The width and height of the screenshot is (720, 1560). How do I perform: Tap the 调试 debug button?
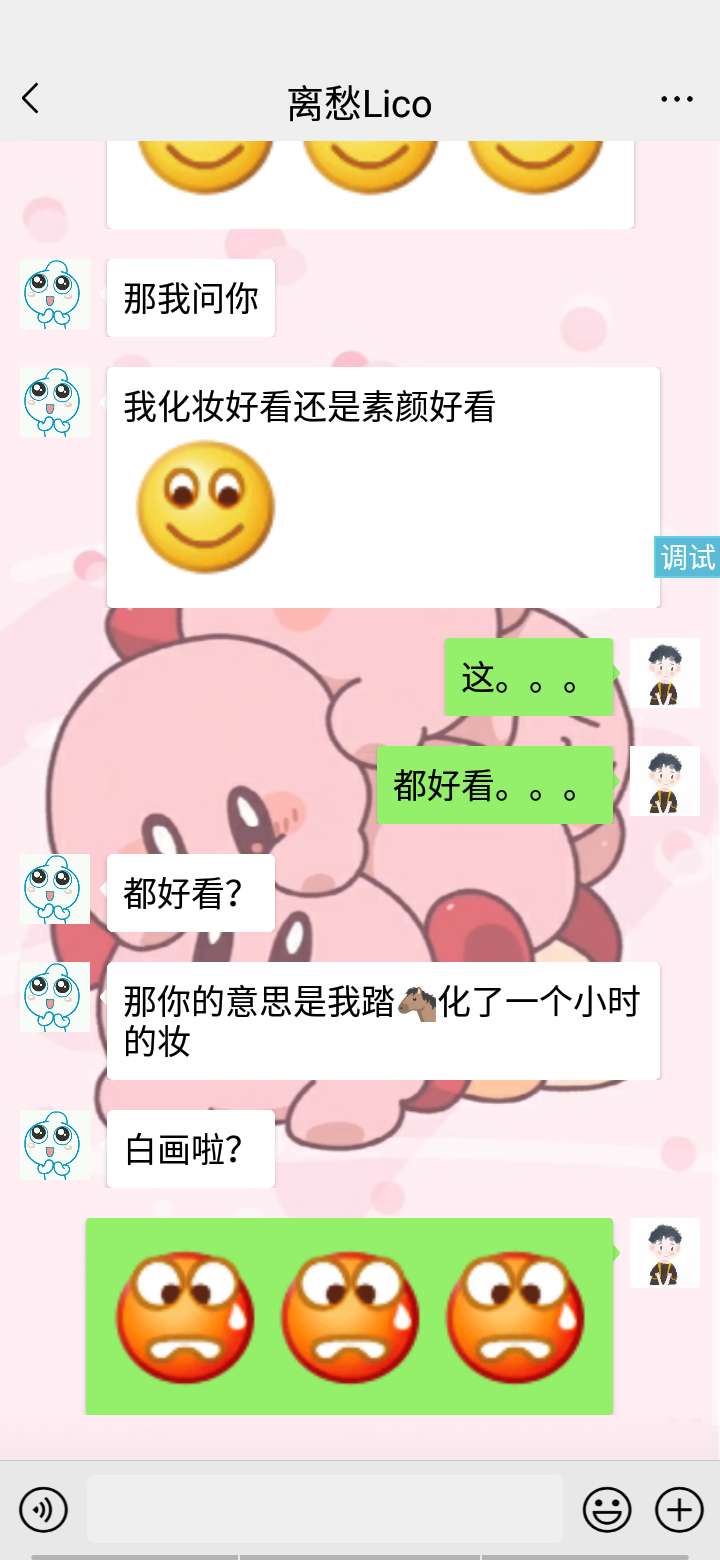pos(687,557)
